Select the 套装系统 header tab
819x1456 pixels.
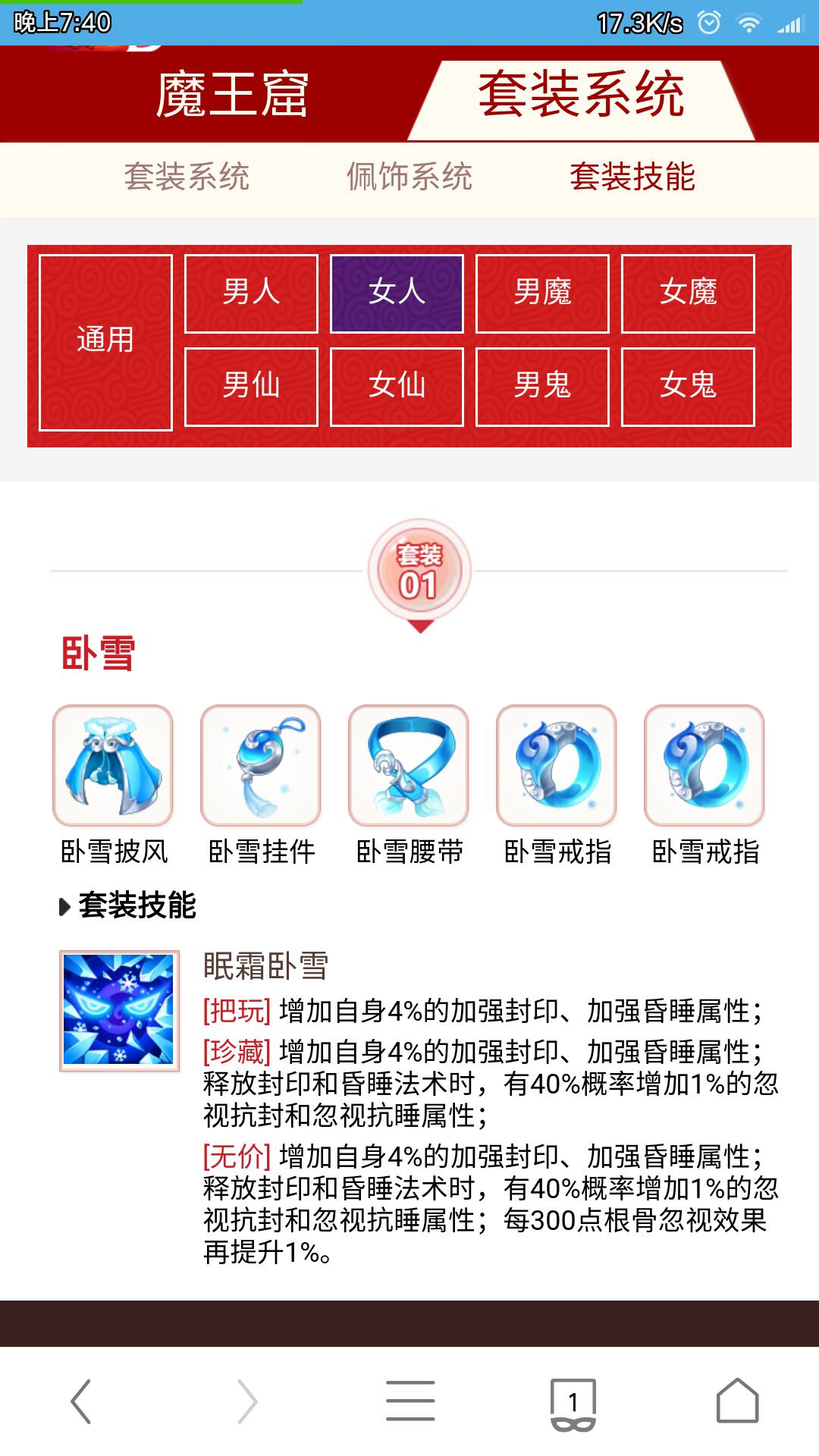(581, 96)
